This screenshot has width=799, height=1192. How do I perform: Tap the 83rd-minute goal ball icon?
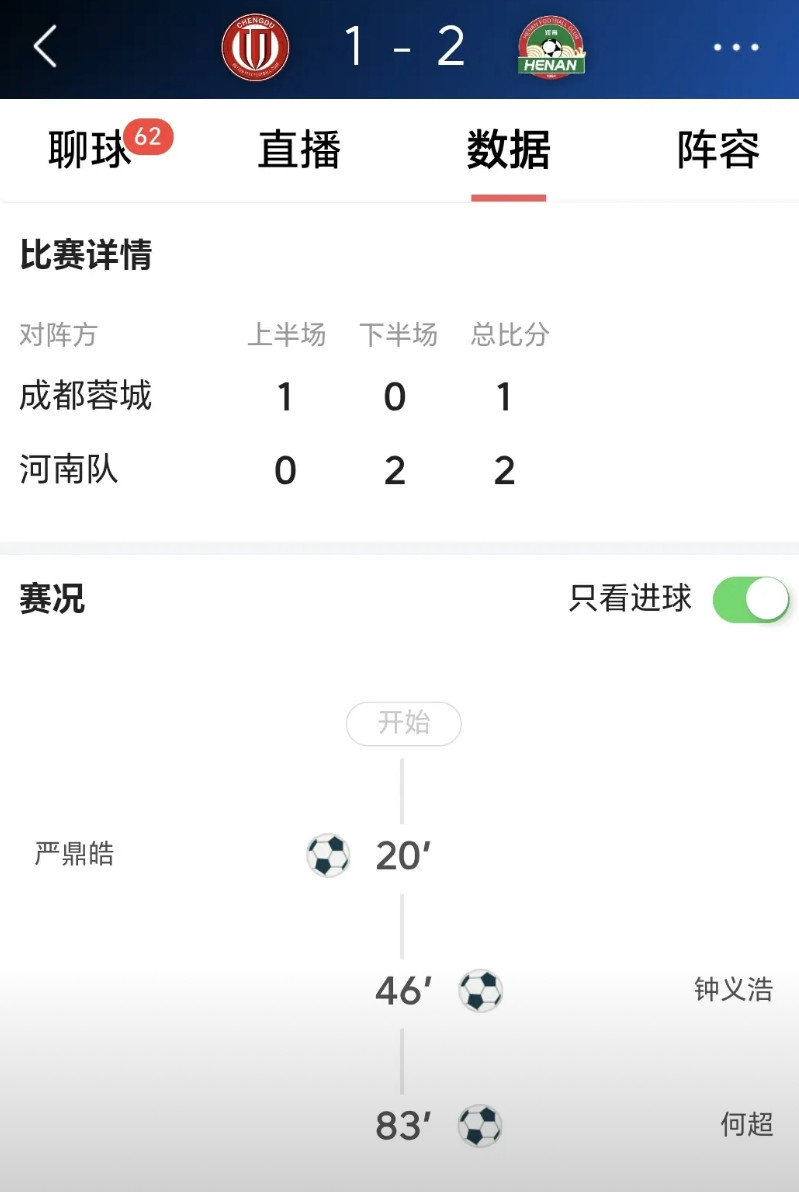(x=479, y=1125)
